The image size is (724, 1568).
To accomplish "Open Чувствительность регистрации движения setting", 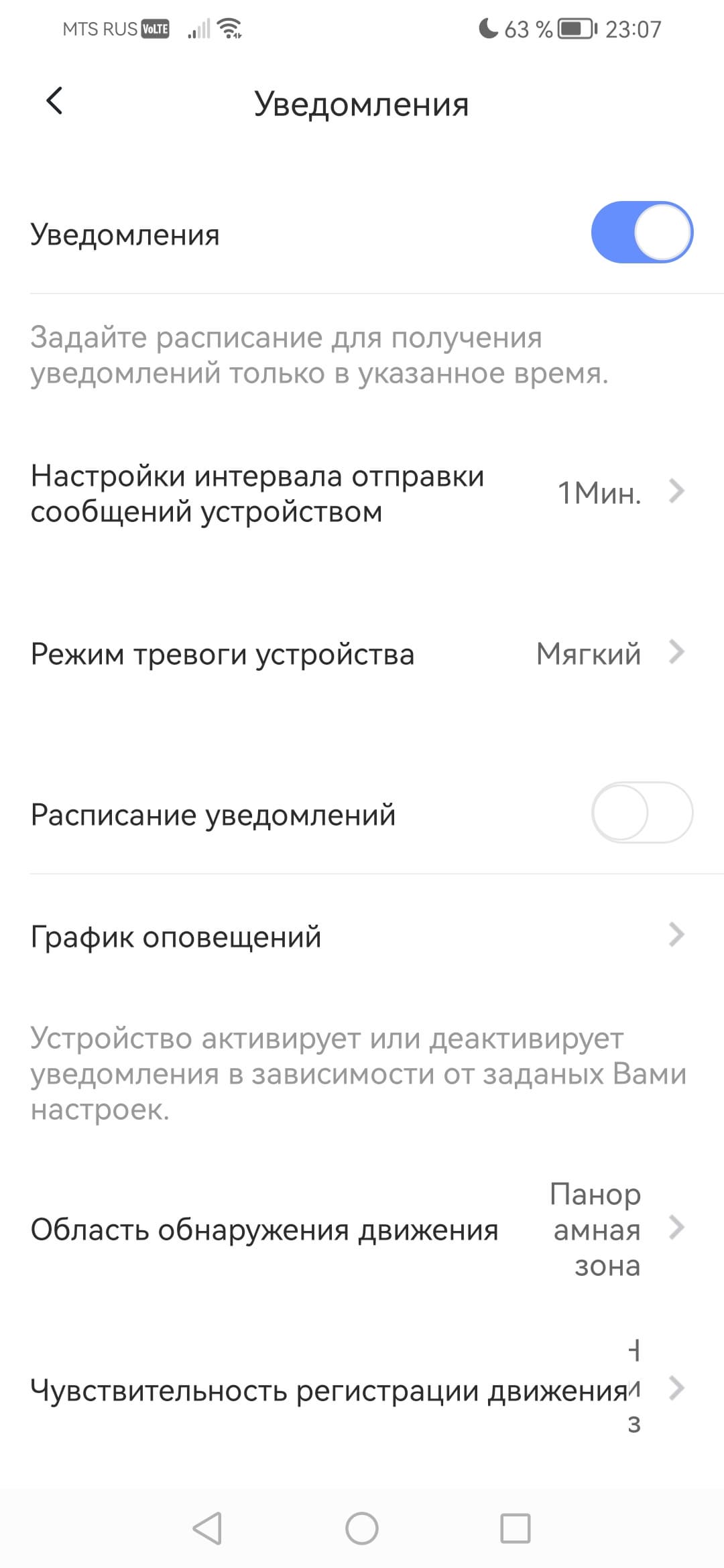I will point(362,1390).
